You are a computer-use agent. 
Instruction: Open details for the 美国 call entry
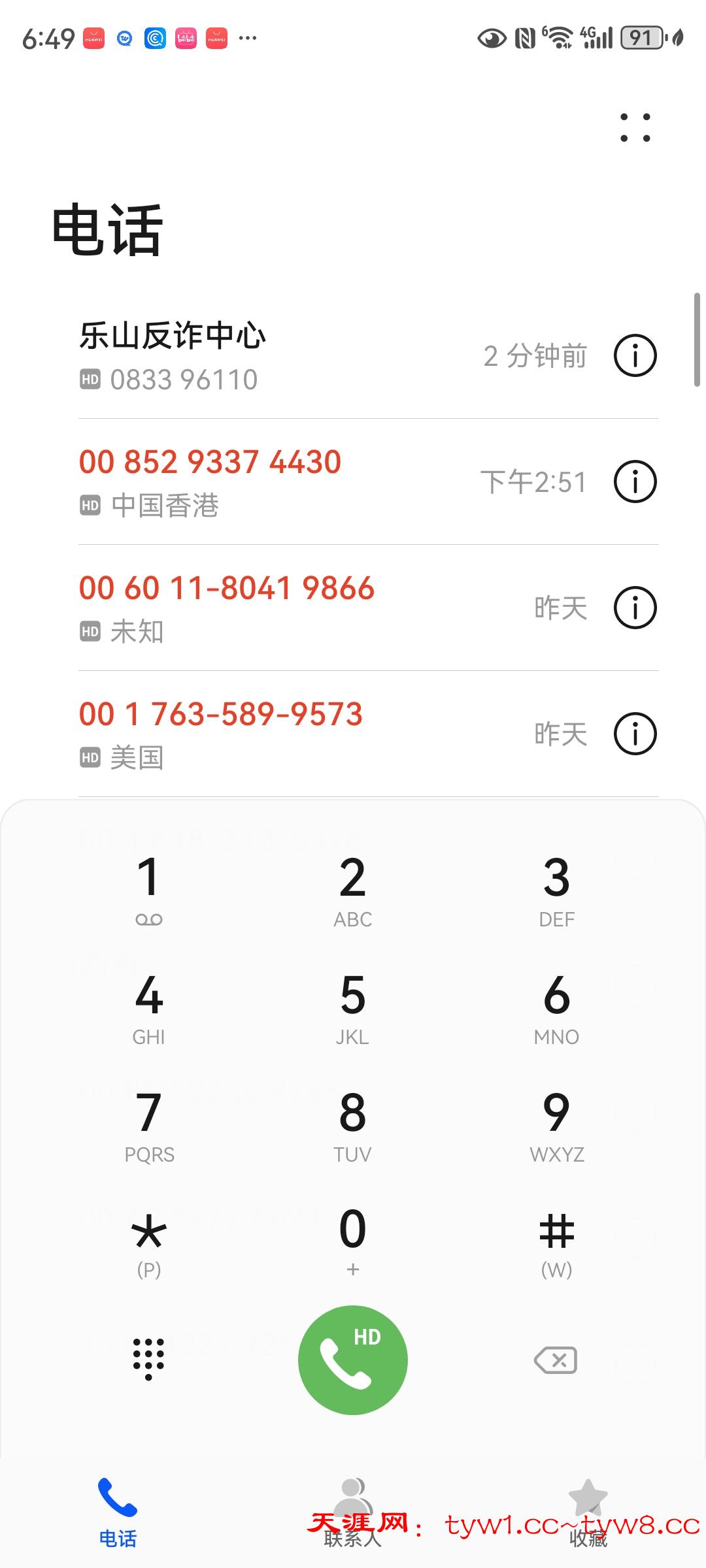pos(634,734)
